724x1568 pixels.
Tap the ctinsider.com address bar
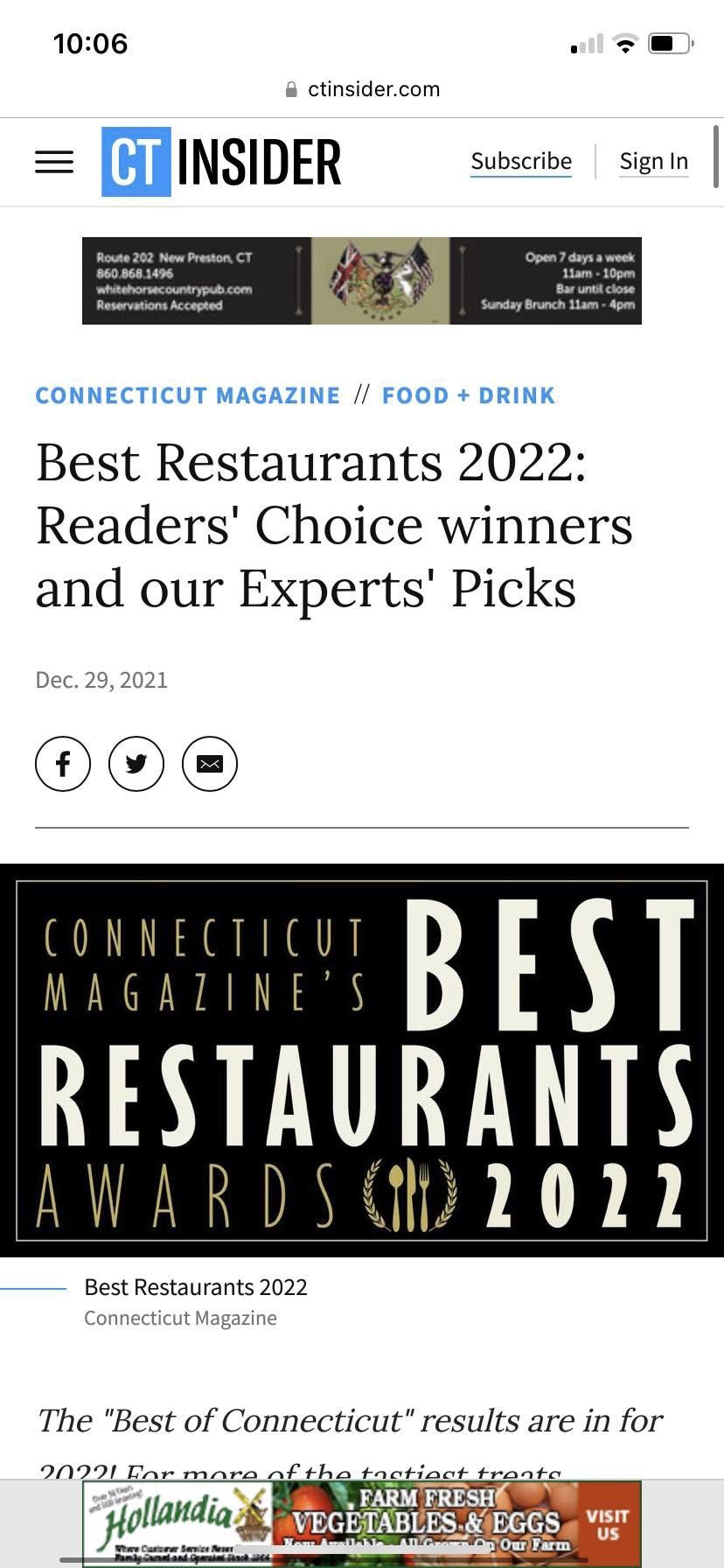click(362, 89)
